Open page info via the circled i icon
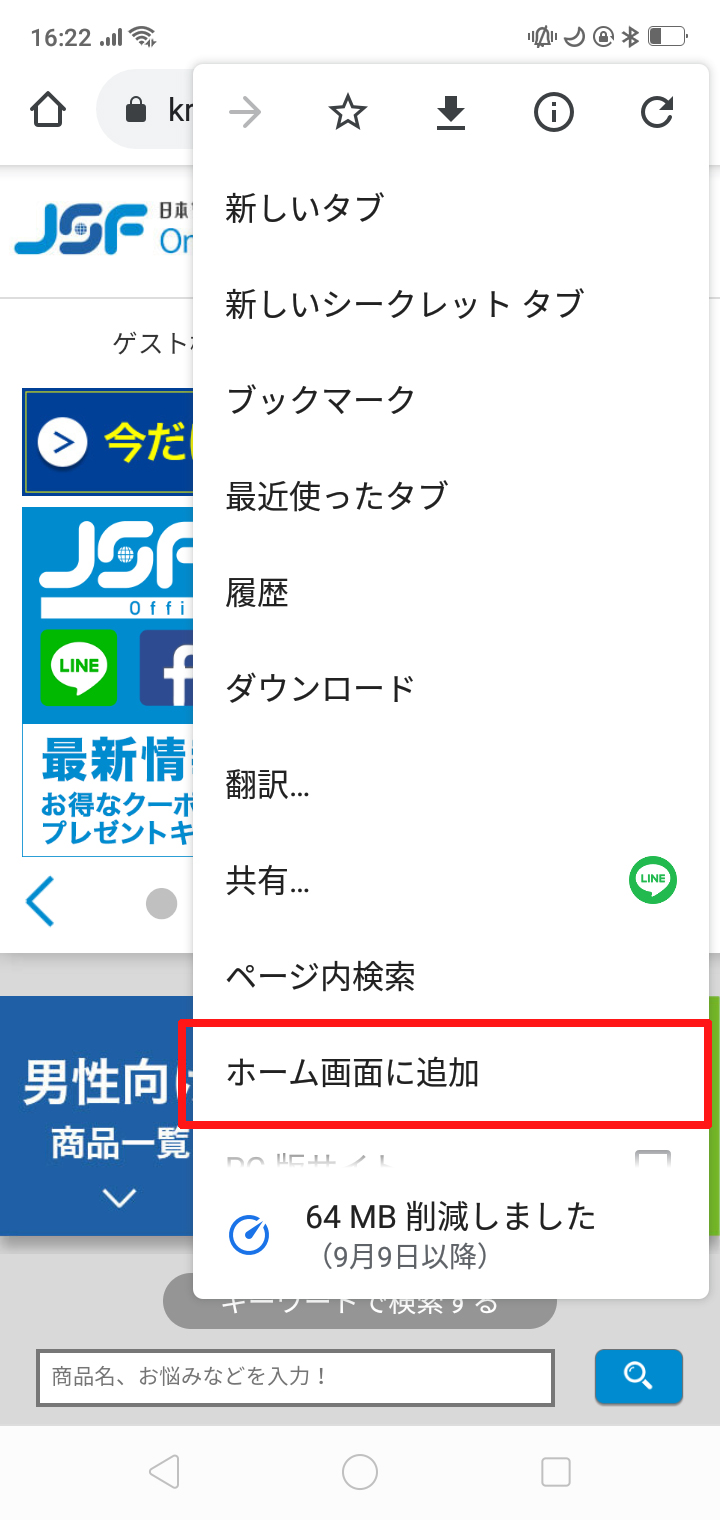Screen dimensions: 720x1520 (x=554, y=113)
